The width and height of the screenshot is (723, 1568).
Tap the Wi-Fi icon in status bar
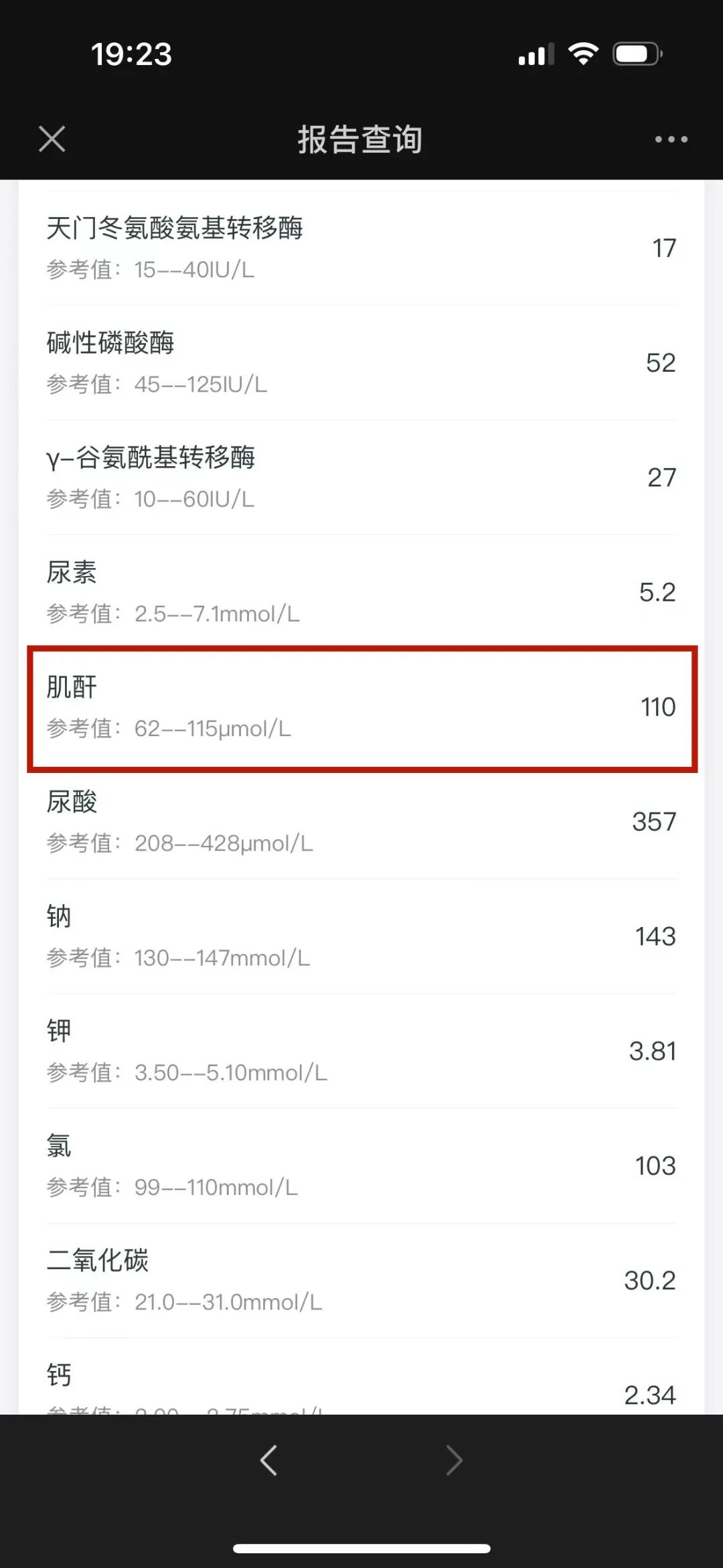(582, 54)
